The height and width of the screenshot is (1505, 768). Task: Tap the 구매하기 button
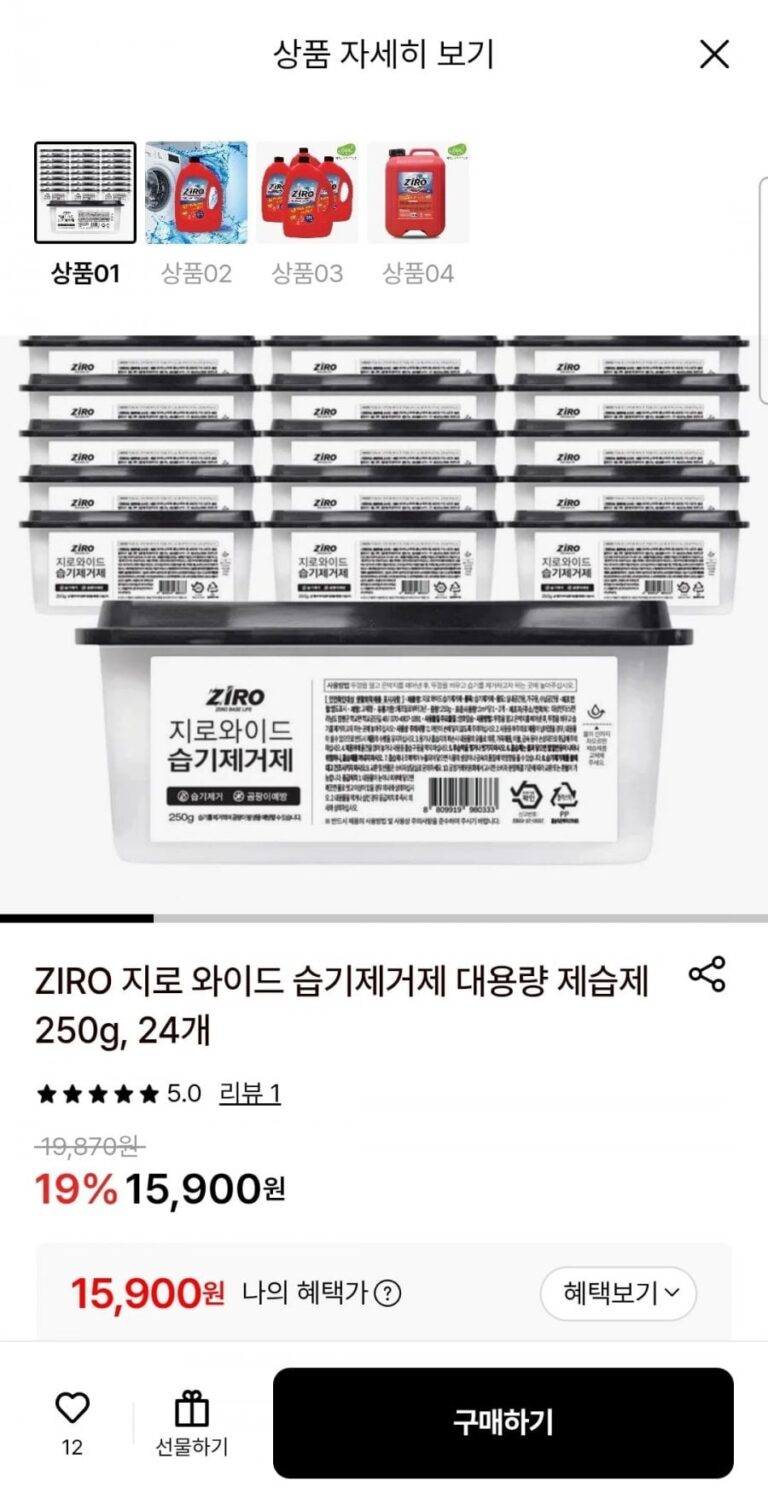503,1422
